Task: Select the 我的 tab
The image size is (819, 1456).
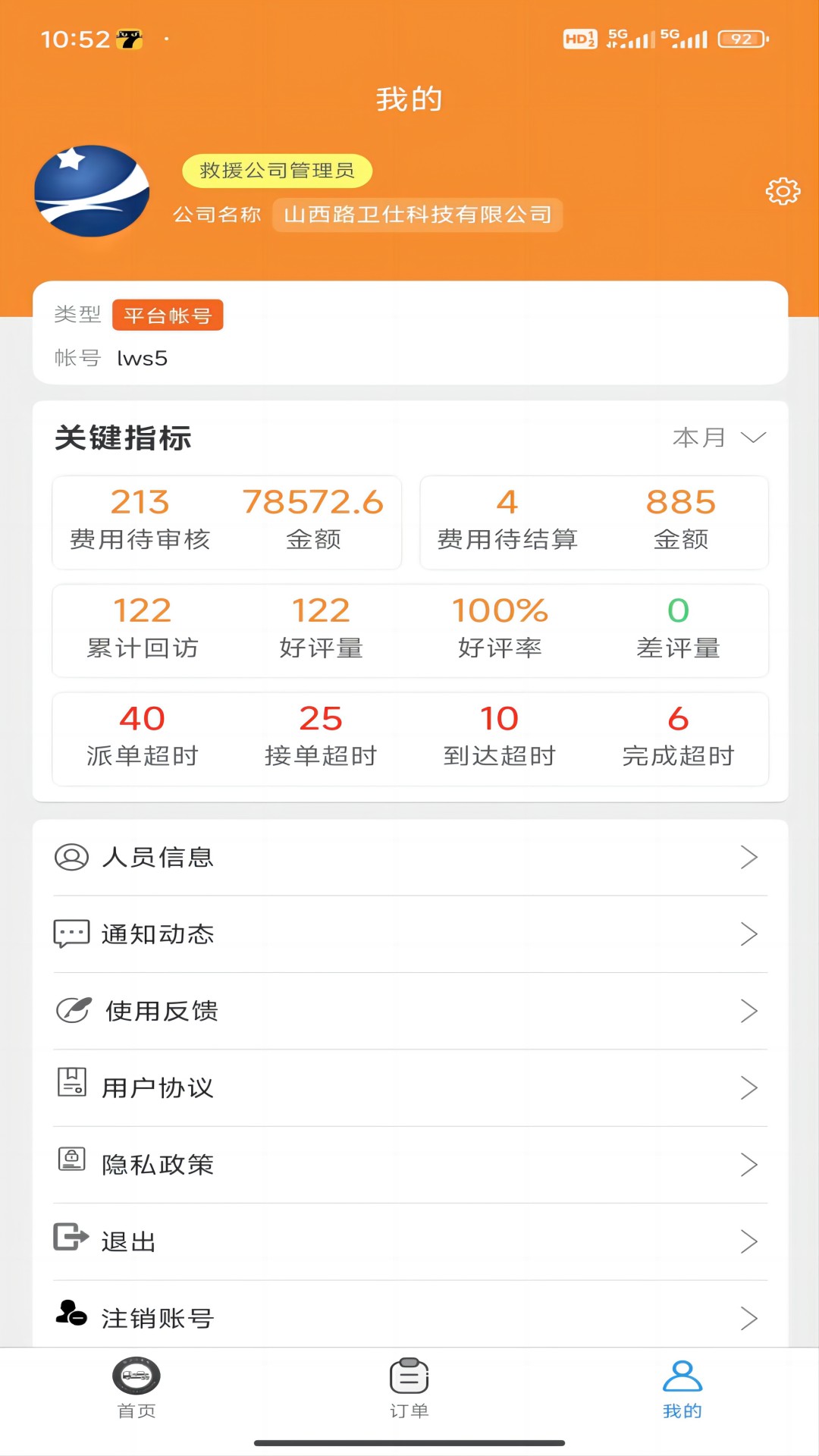Action: (x=682, y=1388)
